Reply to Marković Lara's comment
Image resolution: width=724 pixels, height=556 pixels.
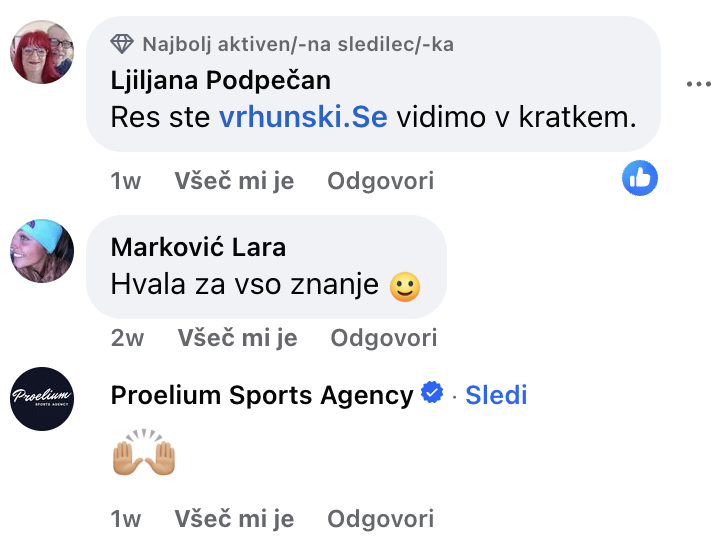[384, 338]
